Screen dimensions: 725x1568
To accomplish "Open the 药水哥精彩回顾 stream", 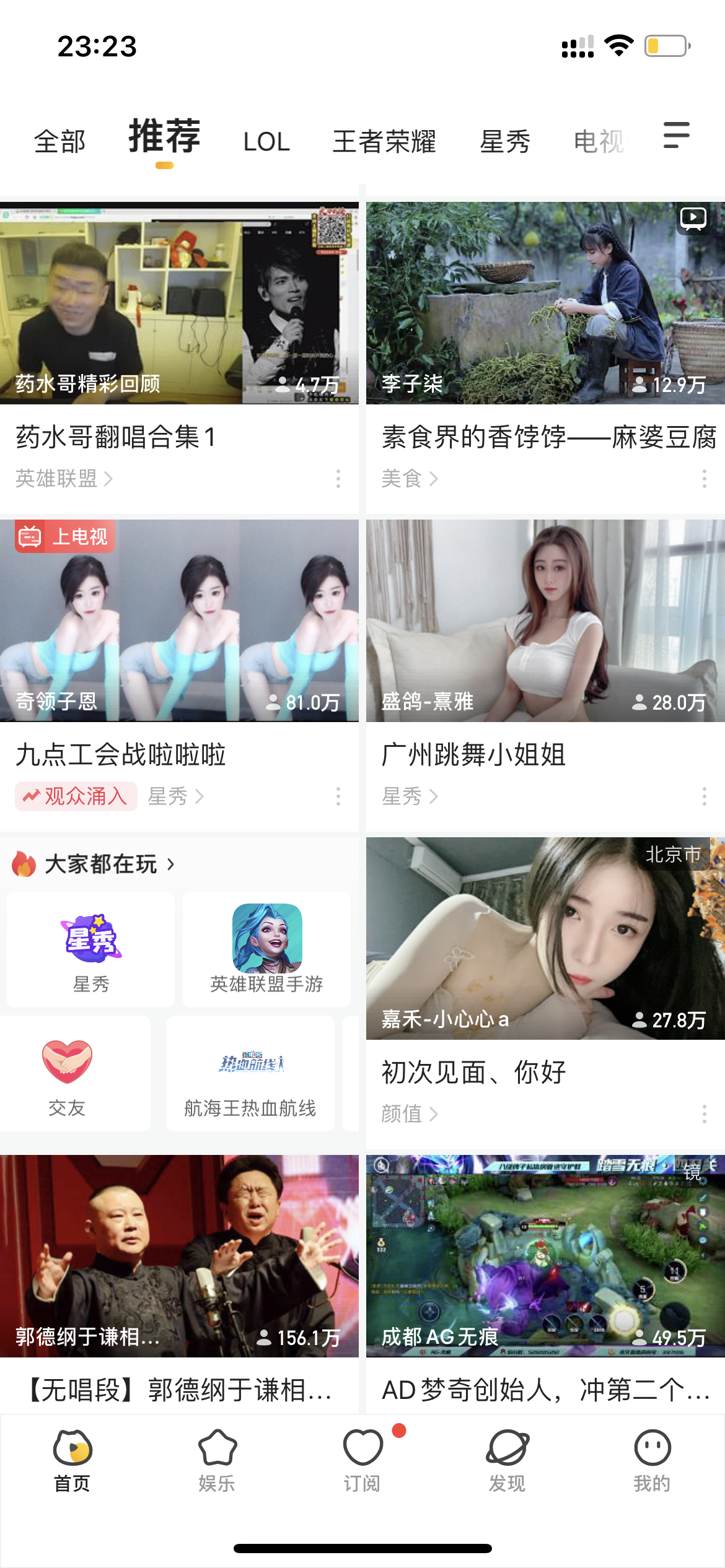I will tap(179, 303).
